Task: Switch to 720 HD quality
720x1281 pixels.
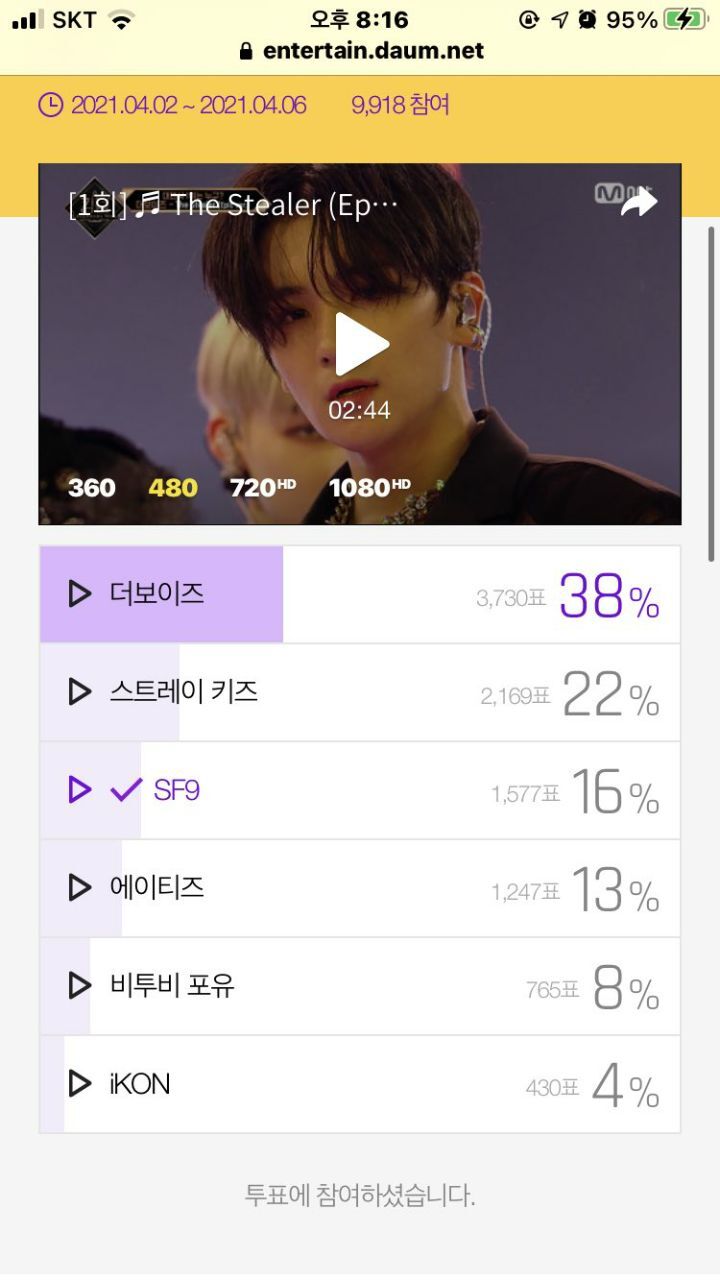Action: 262,488
